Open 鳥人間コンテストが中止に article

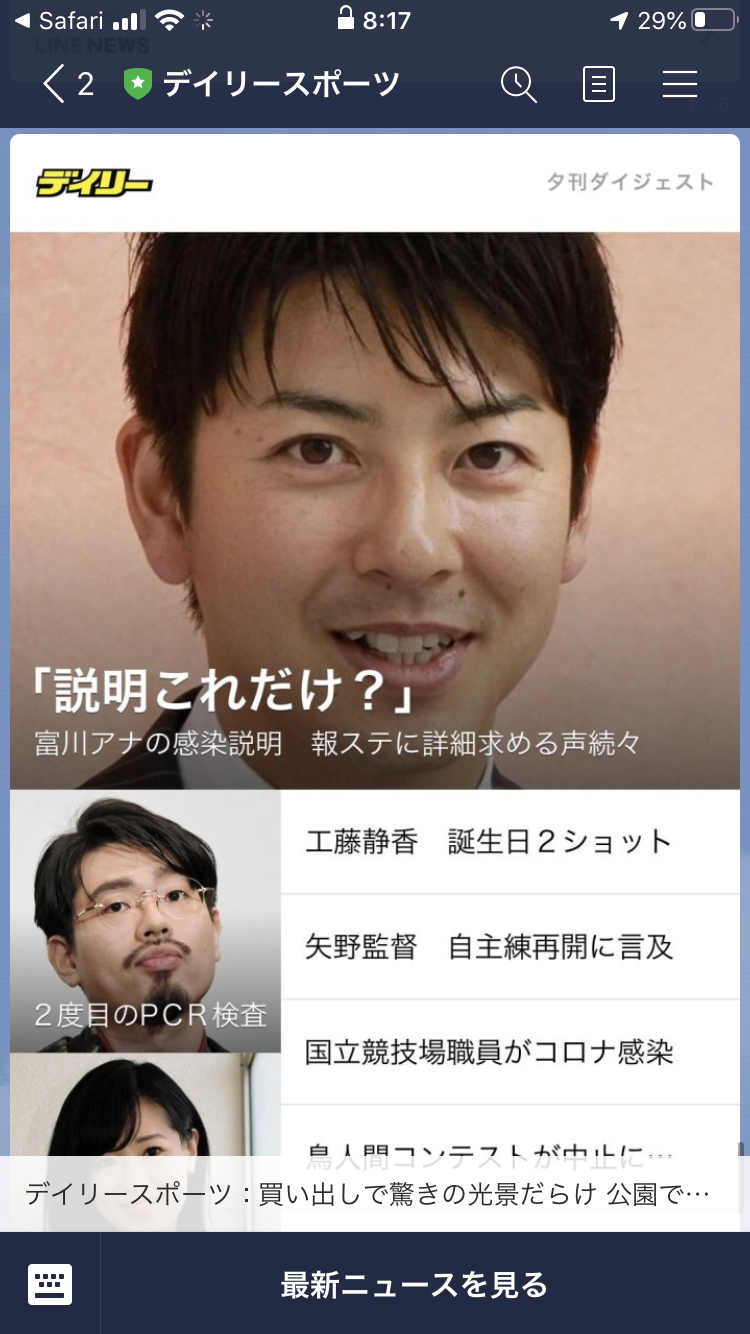510,1140
